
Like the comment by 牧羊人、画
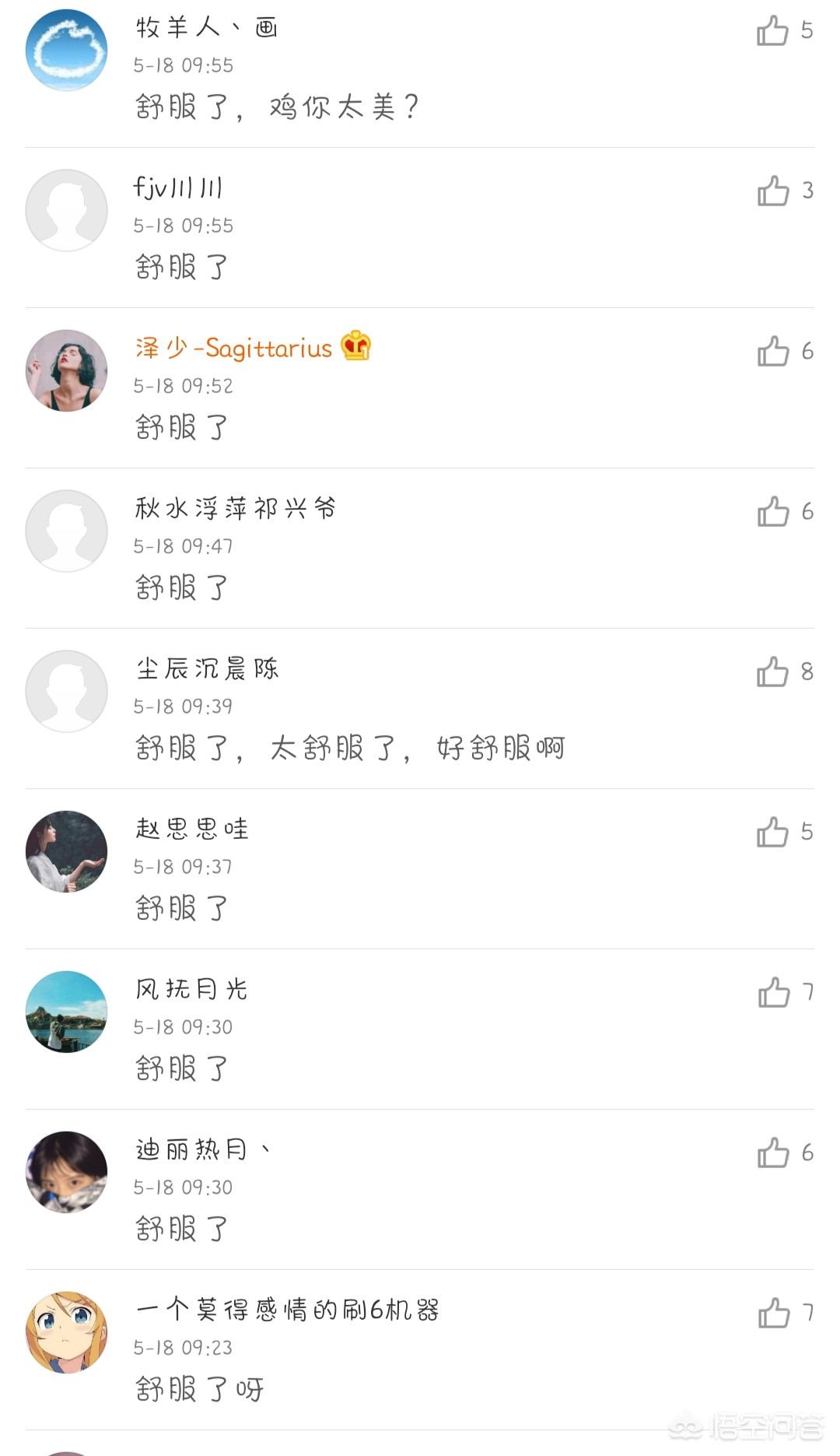click(772, 31)
